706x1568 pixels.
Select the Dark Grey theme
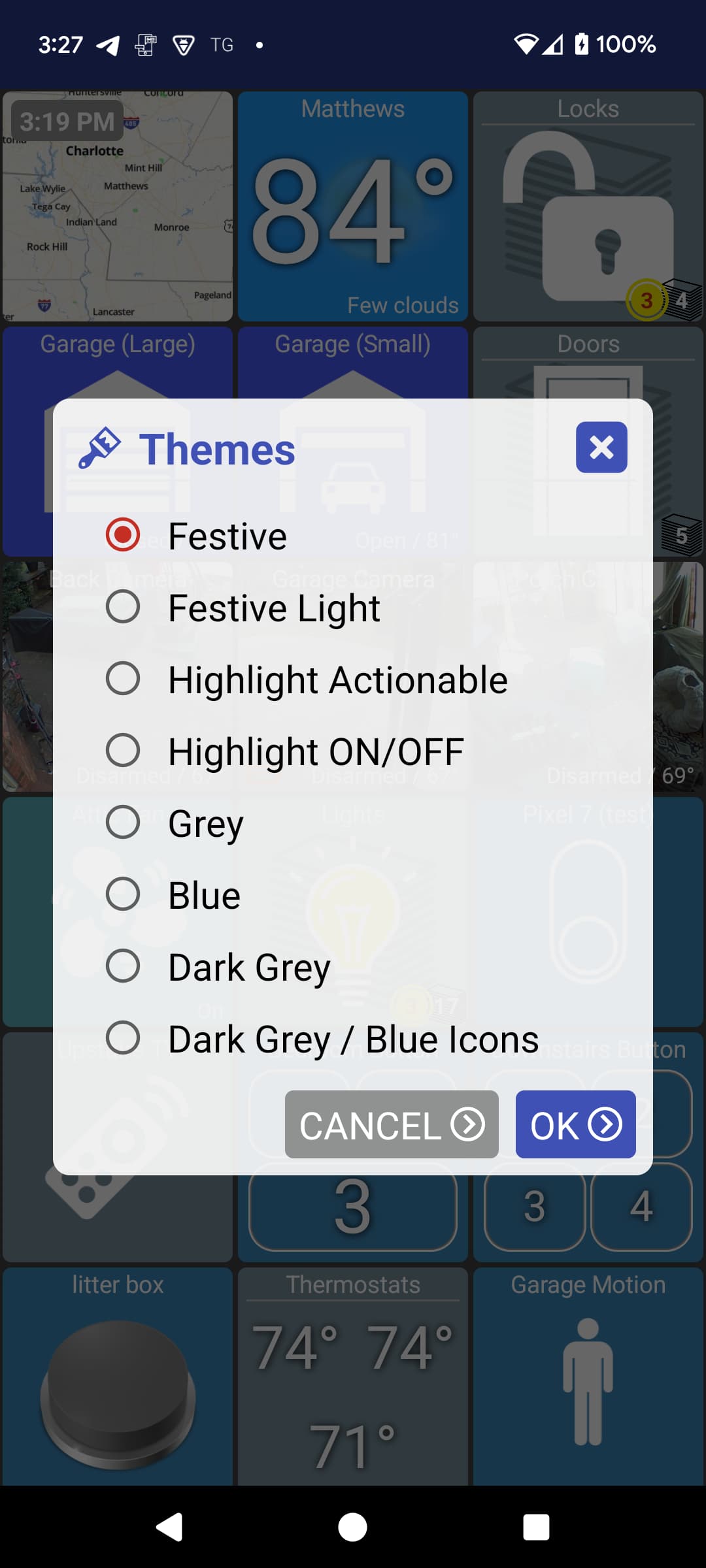tap(124, 966)
